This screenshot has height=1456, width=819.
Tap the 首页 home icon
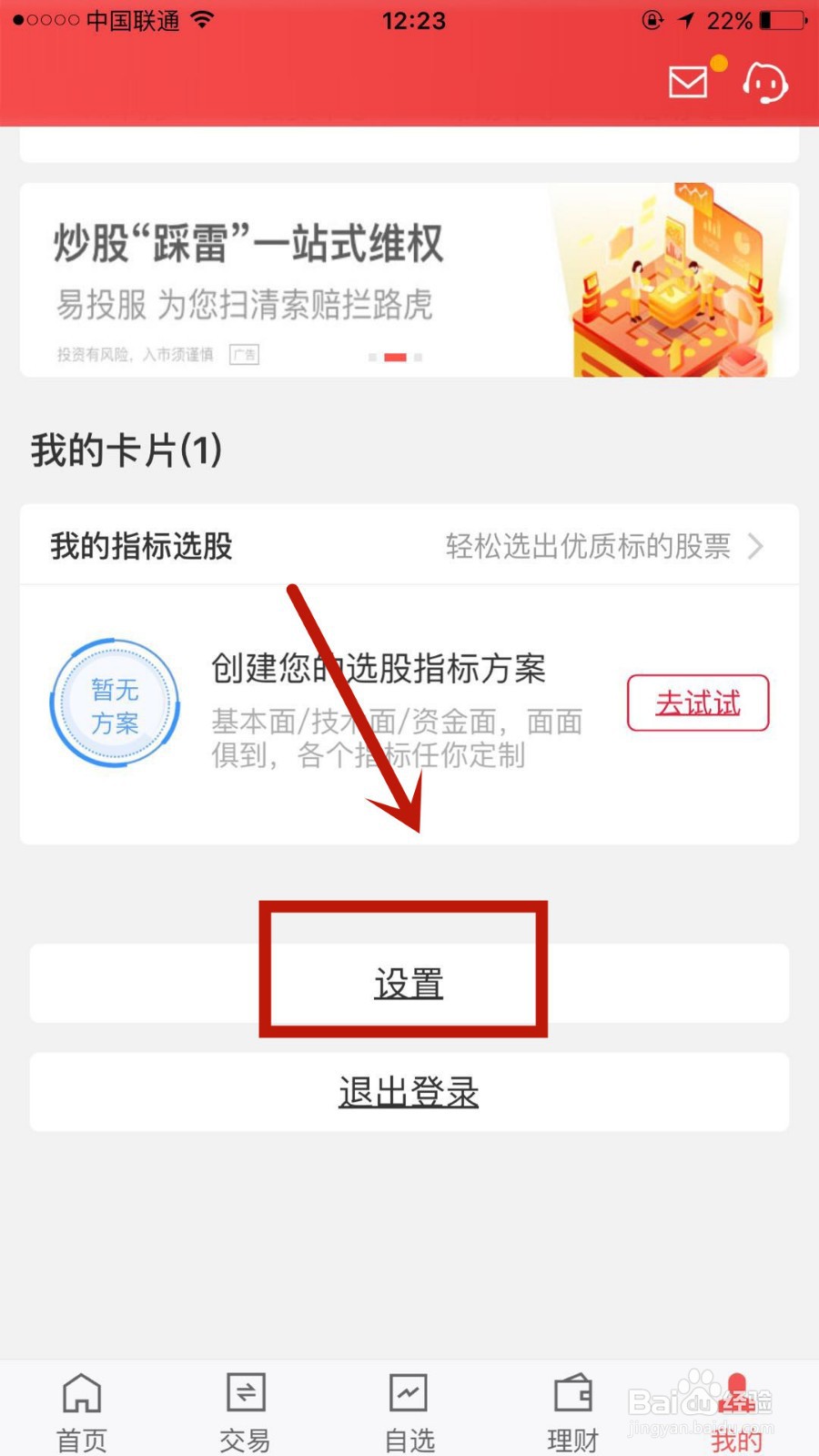(x=81, y=1392)
